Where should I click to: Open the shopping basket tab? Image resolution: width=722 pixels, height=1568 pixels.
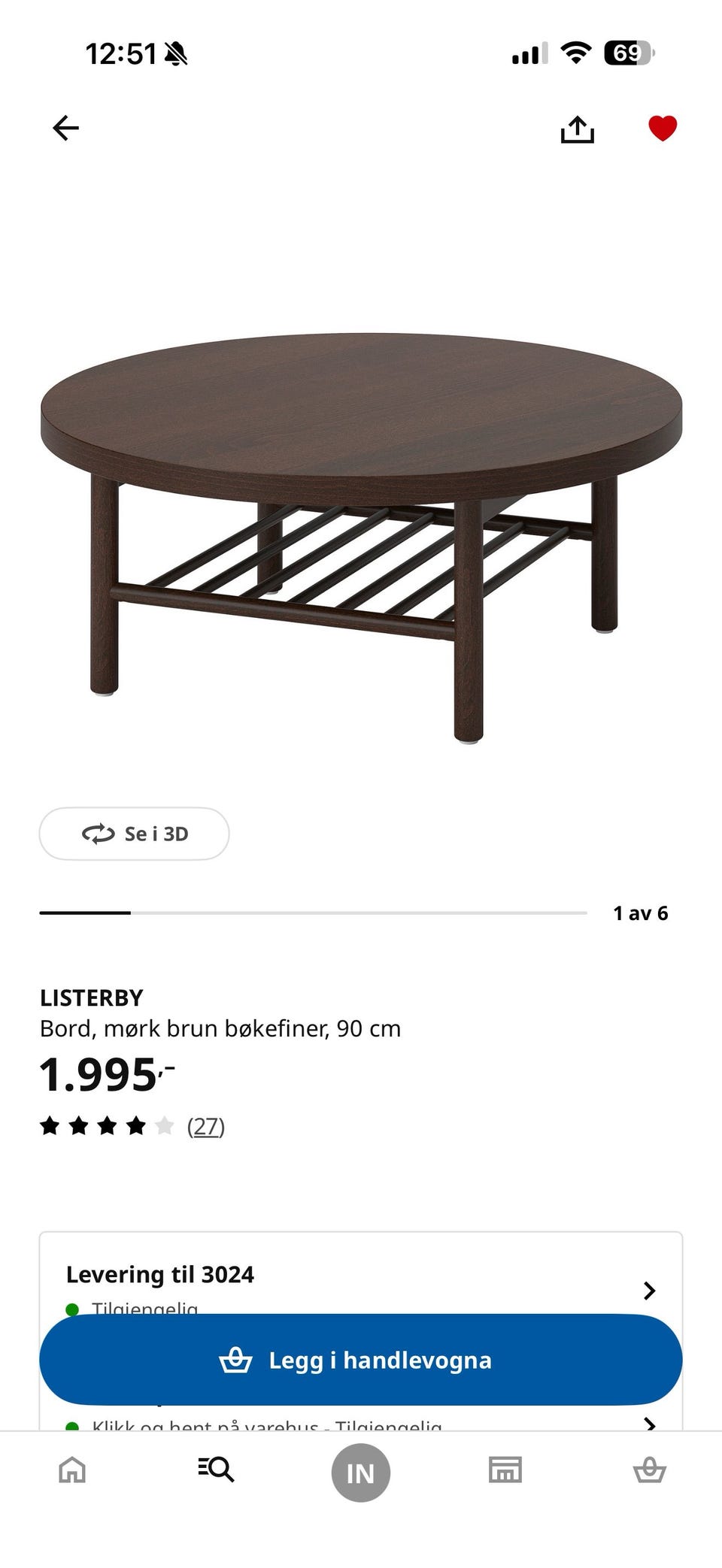point(650,1470)
